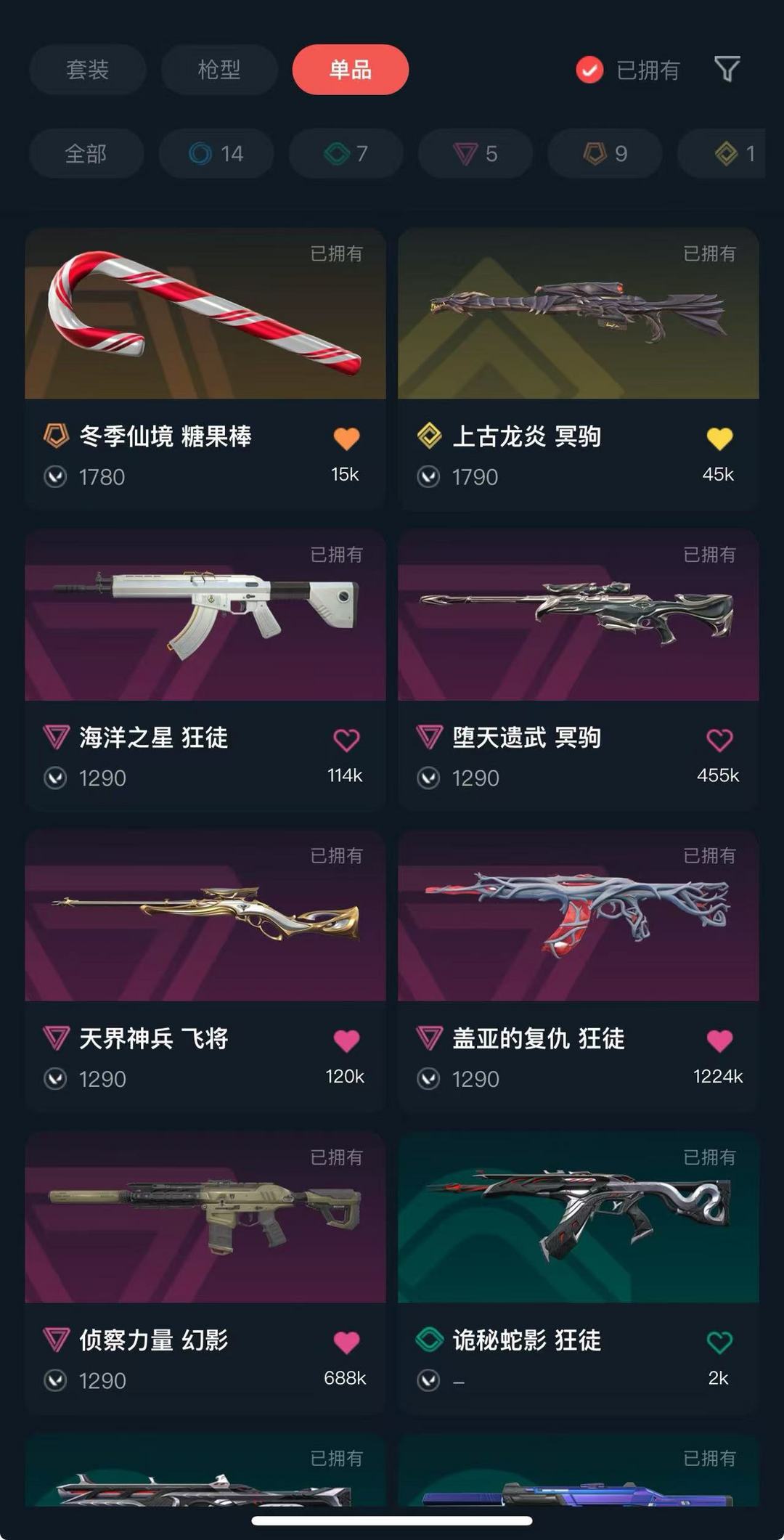Screen dimensions: 784x1540
Task: Open the 上古龙炎 冥驹 card
Action: pyautogui.click(x=579, y=369)
